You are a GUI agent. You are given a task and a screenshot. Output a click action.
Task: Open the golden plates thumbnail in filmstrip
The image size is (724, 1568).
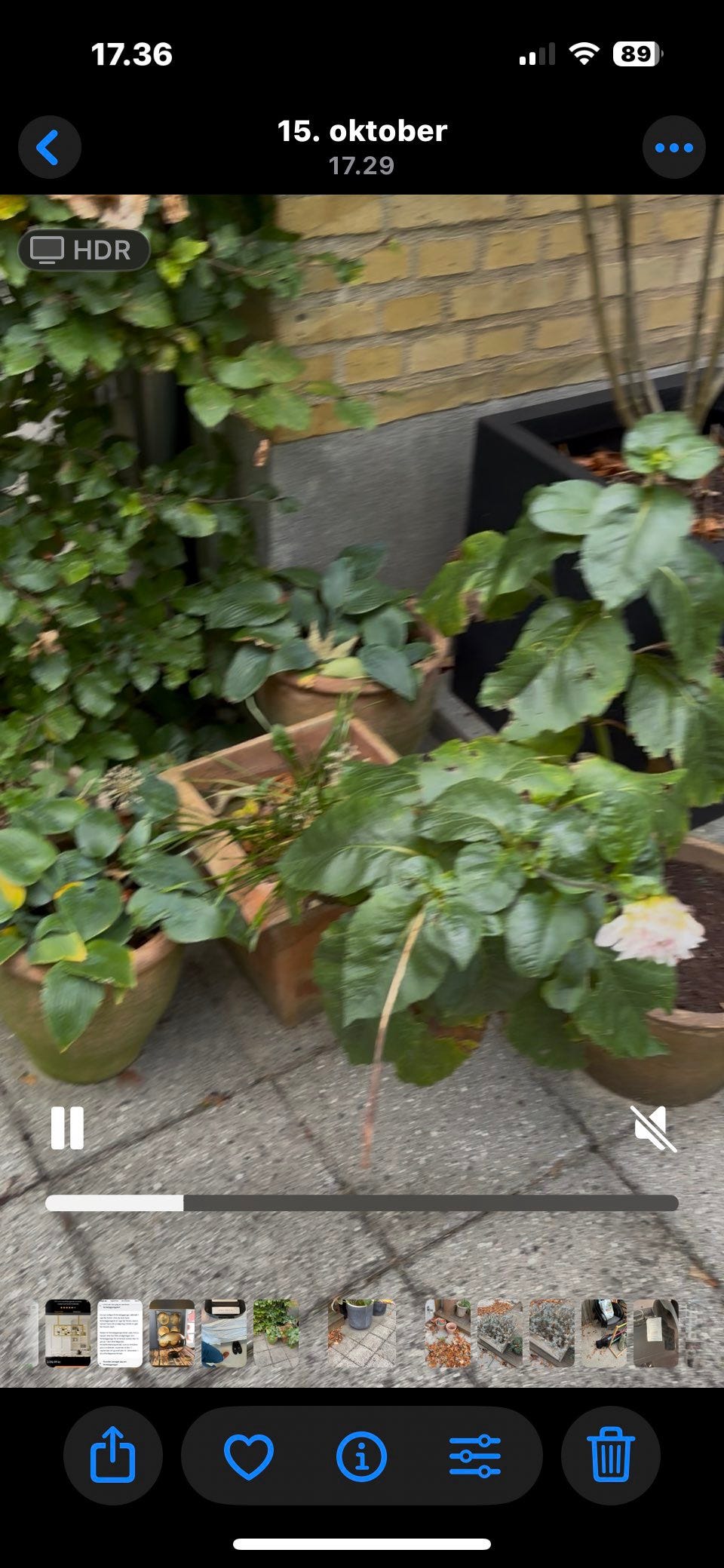point(172,1333)
